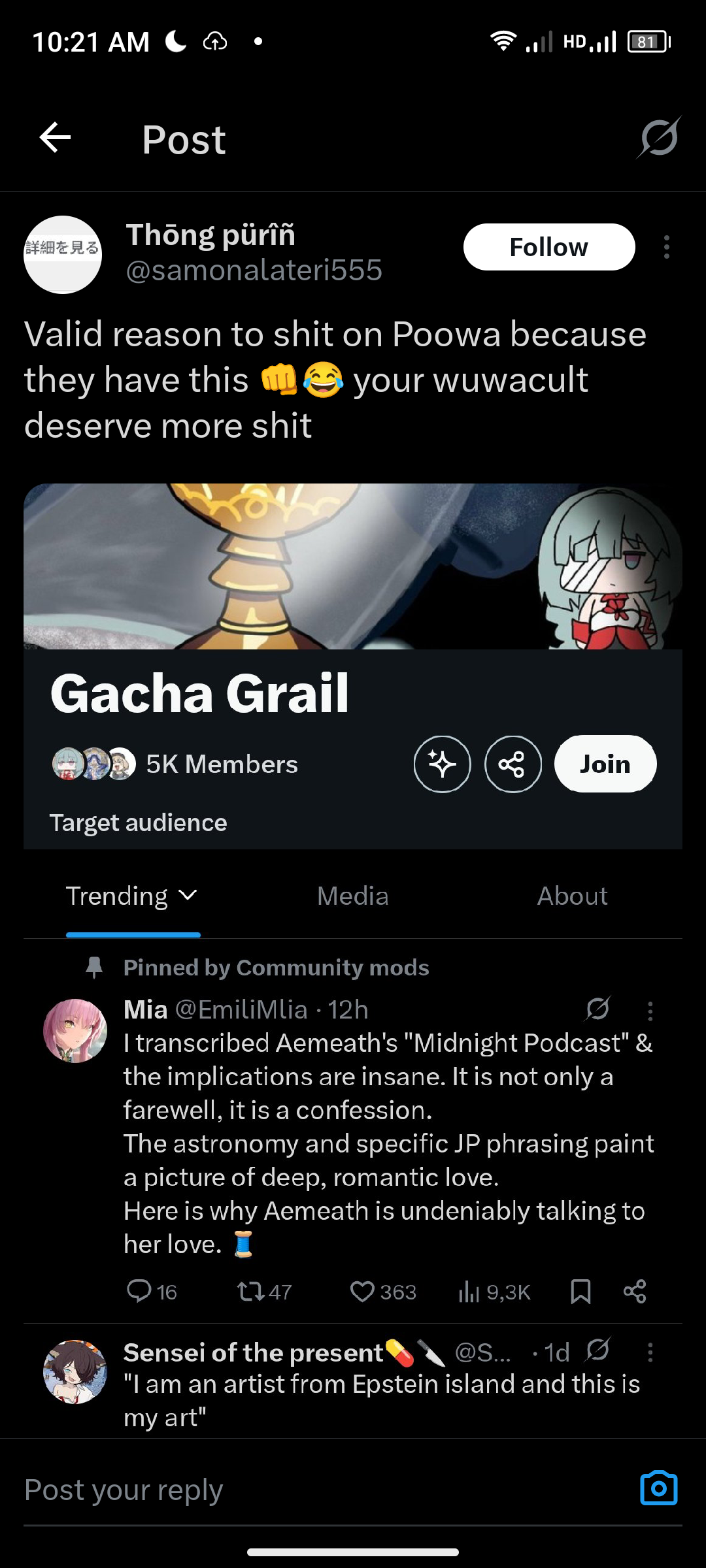Tap the 'Post your reply' field
The height and width of the screenshot is (1568, 706).
(320, 1490)
